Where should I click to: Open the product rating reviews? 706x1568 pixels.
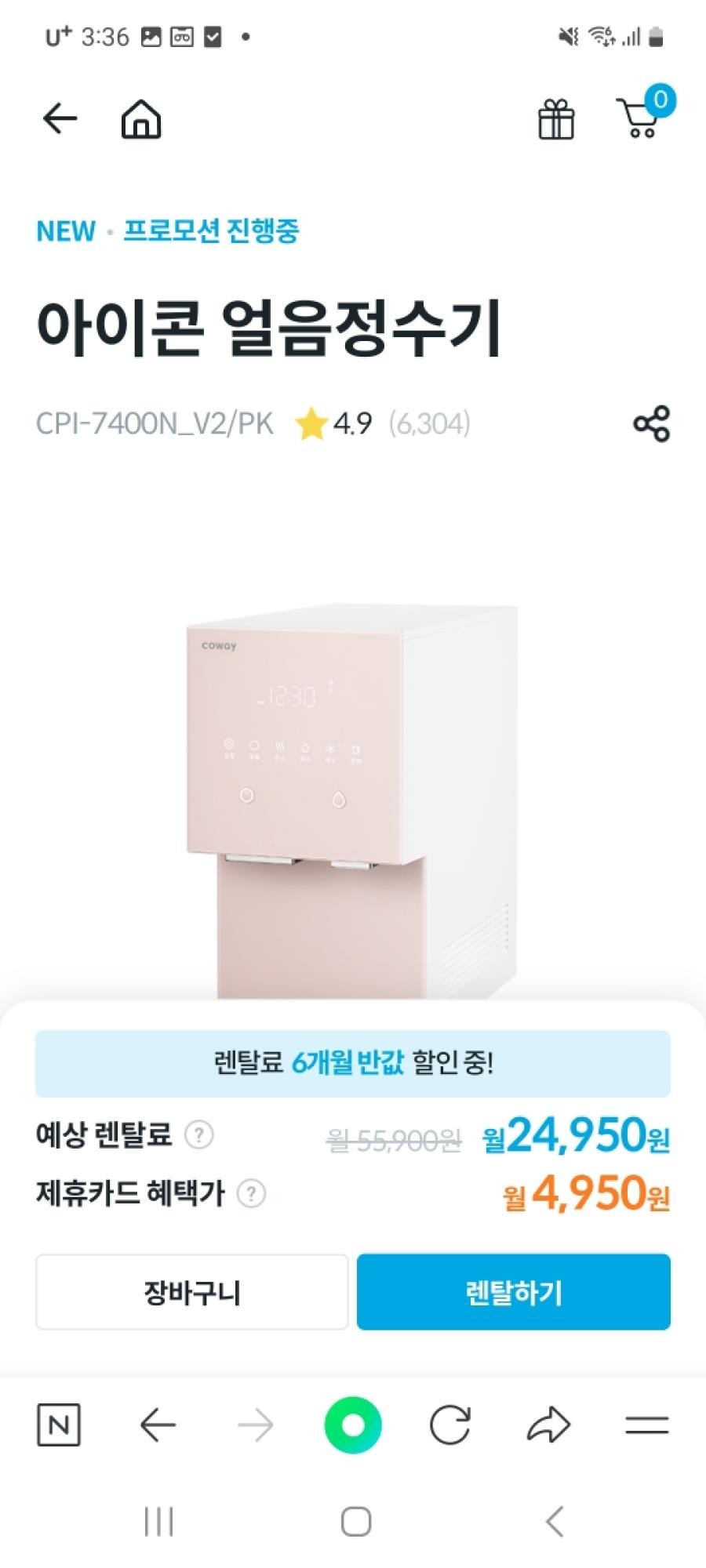click(382, 424)
